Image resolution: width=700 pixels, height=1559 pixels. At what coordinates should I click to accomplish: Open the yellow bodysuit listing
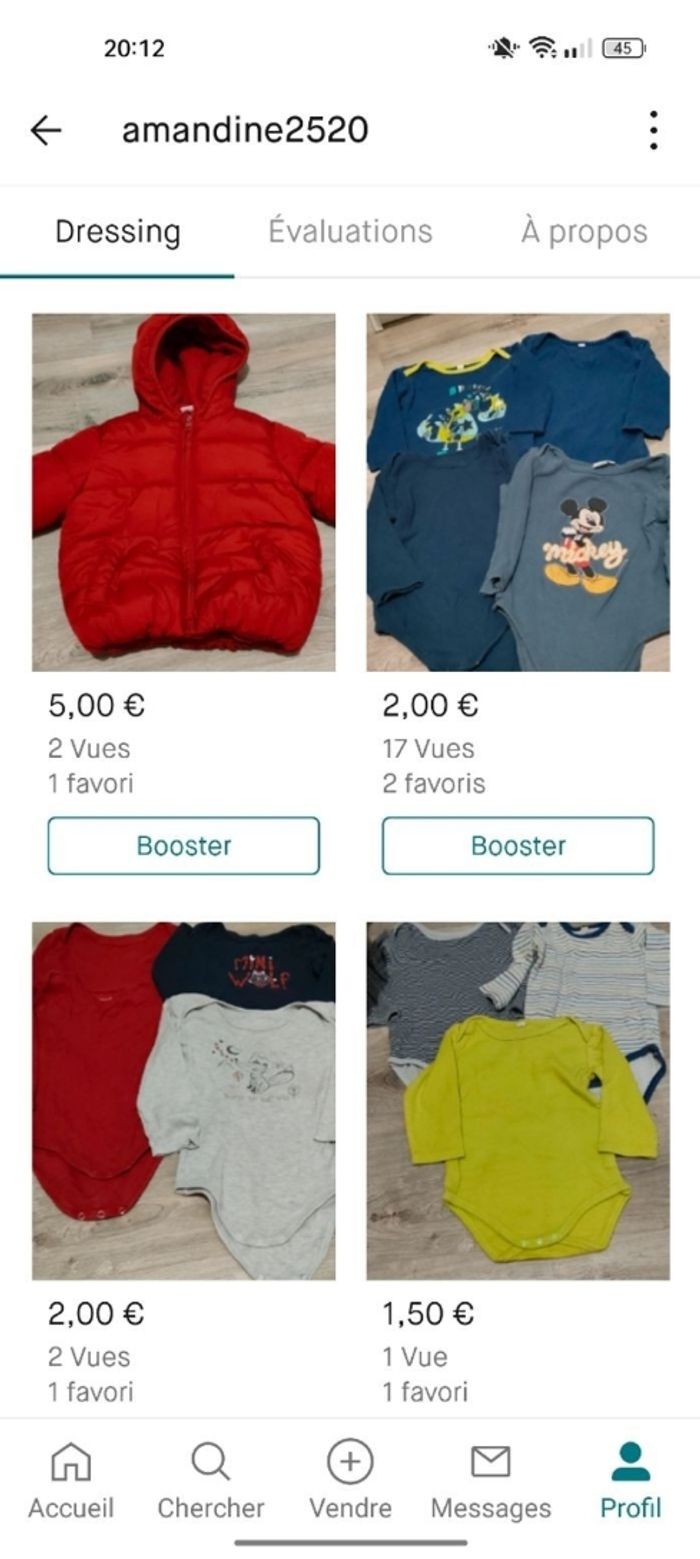point(518,1100)
